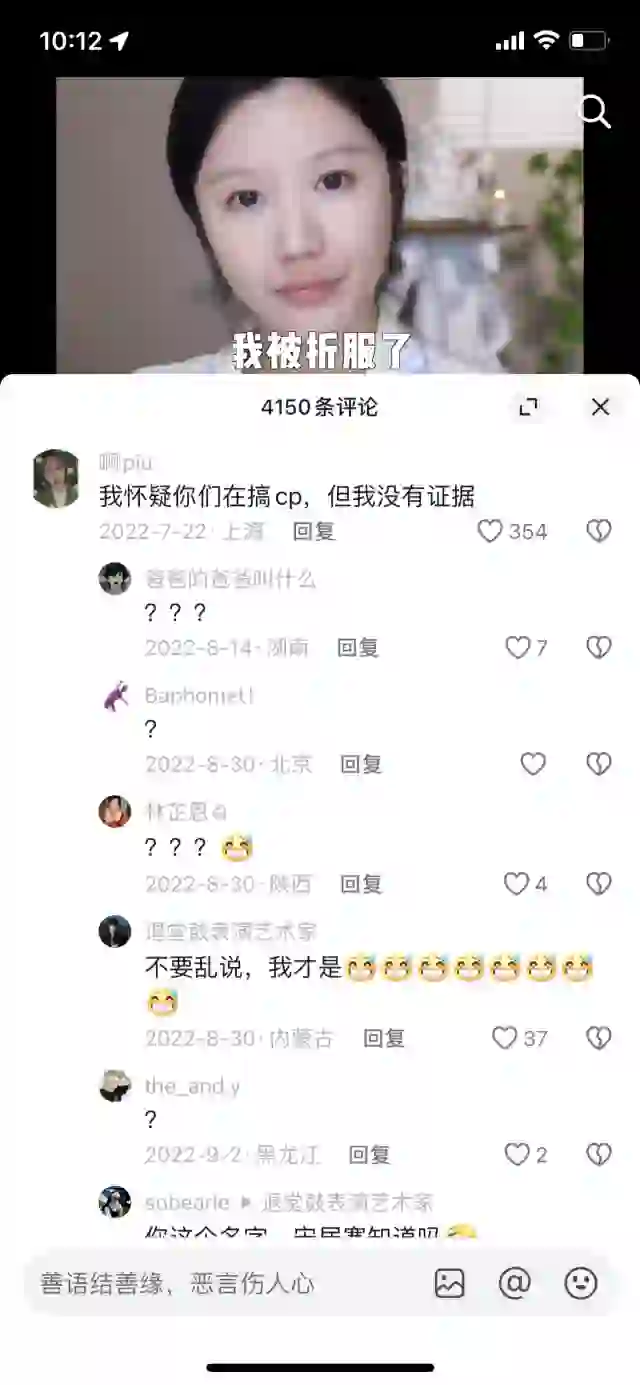This screenshot has height=1385, width=640.
Task: Reply to 啊piu's comment from 上海
Action: pos(314,531)
